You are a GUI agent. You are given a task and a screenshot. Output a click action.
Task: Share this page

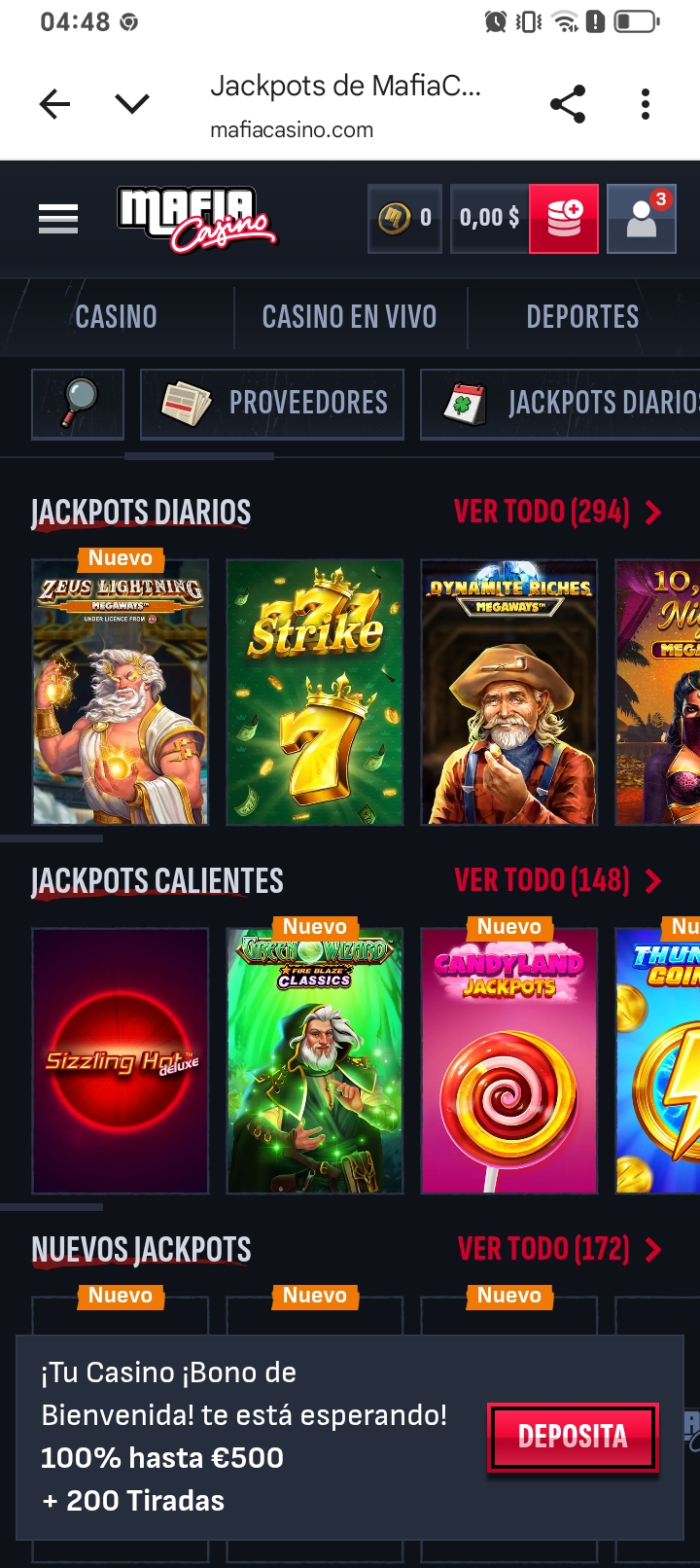pyautogui.click(x=568, y=104)
